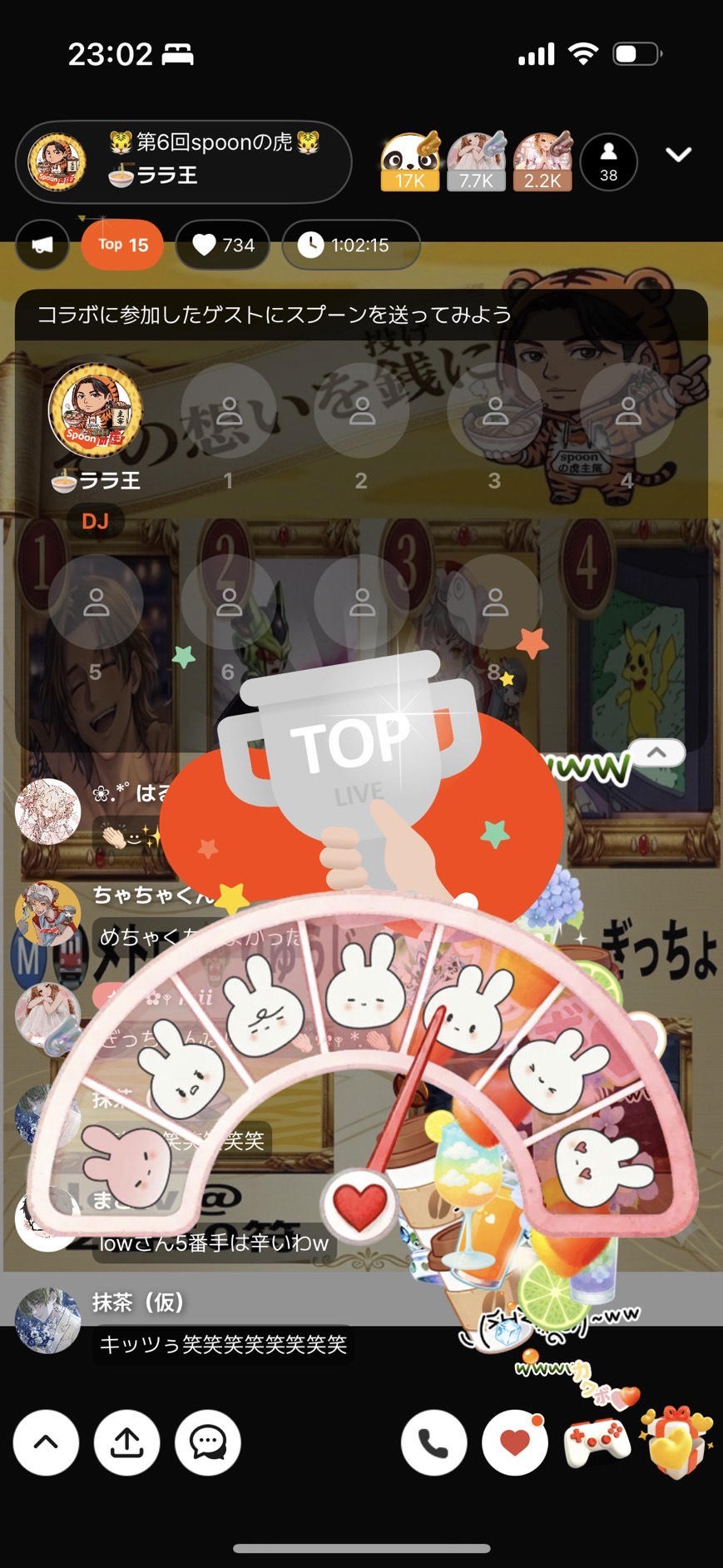Open the Top 15 ranking chip
Viewport: 723px width, 1568px height.
pyautogui.click(x=123, y=245)
